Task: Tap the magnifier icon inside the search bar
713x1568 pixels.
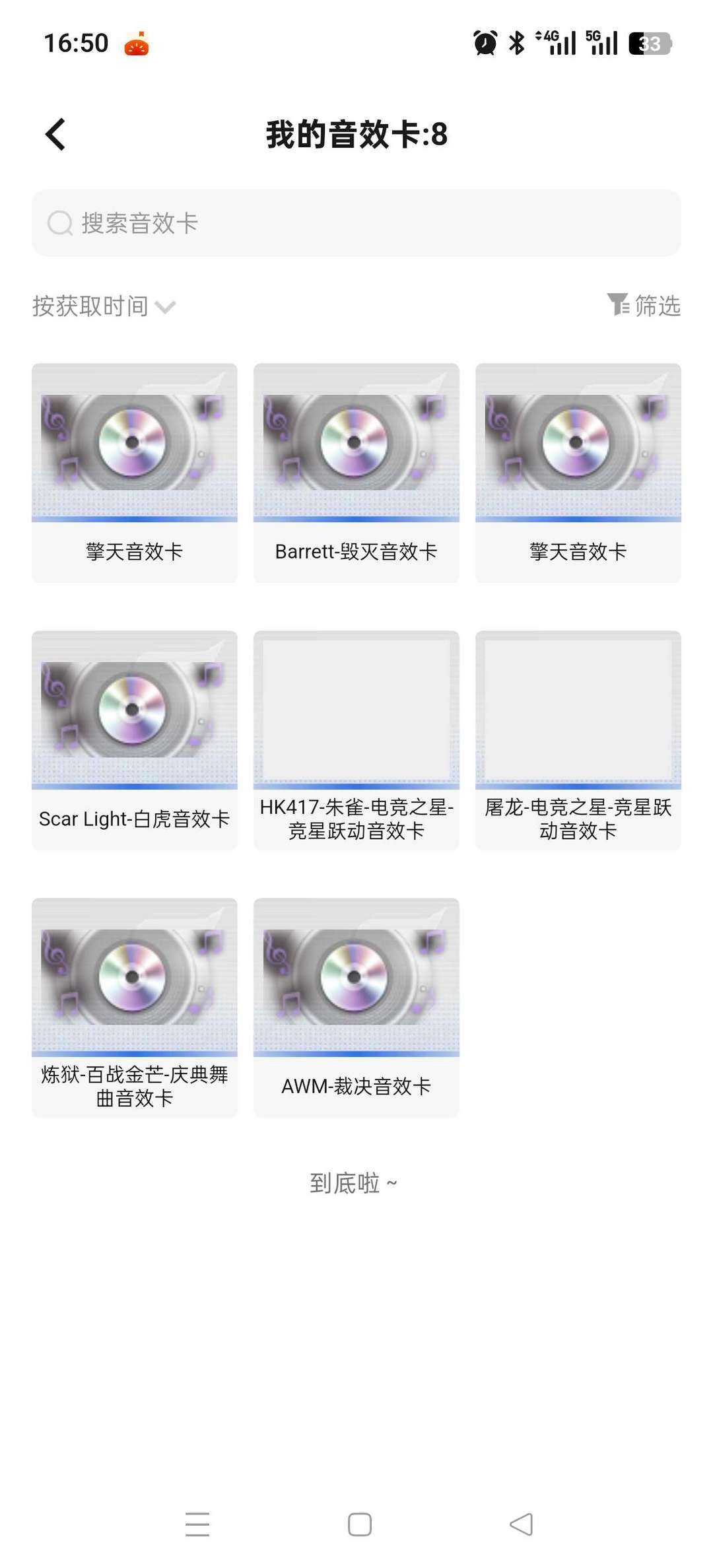Action: point(60,223)
